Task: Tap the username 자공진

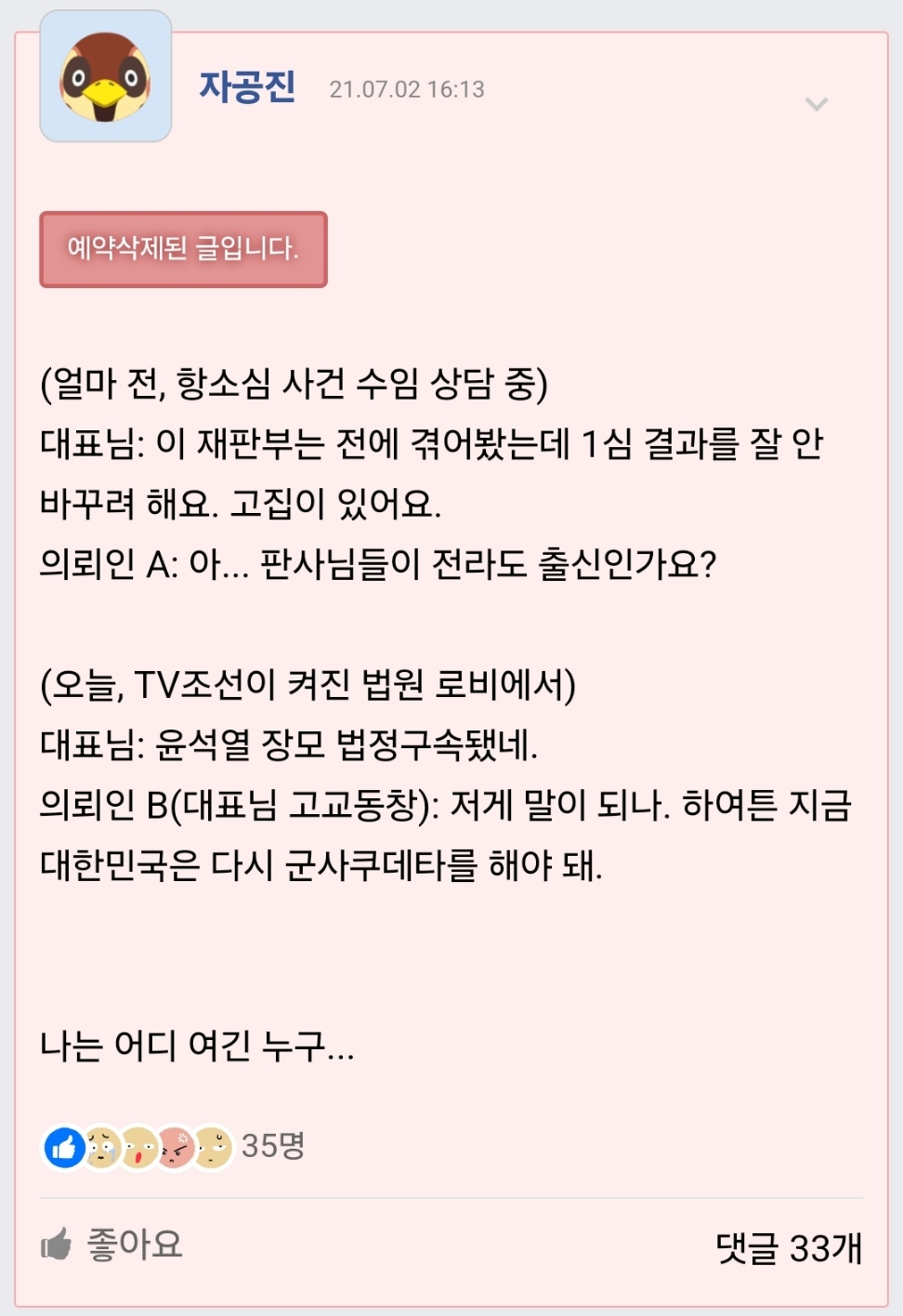Action: tap(247, 87)
